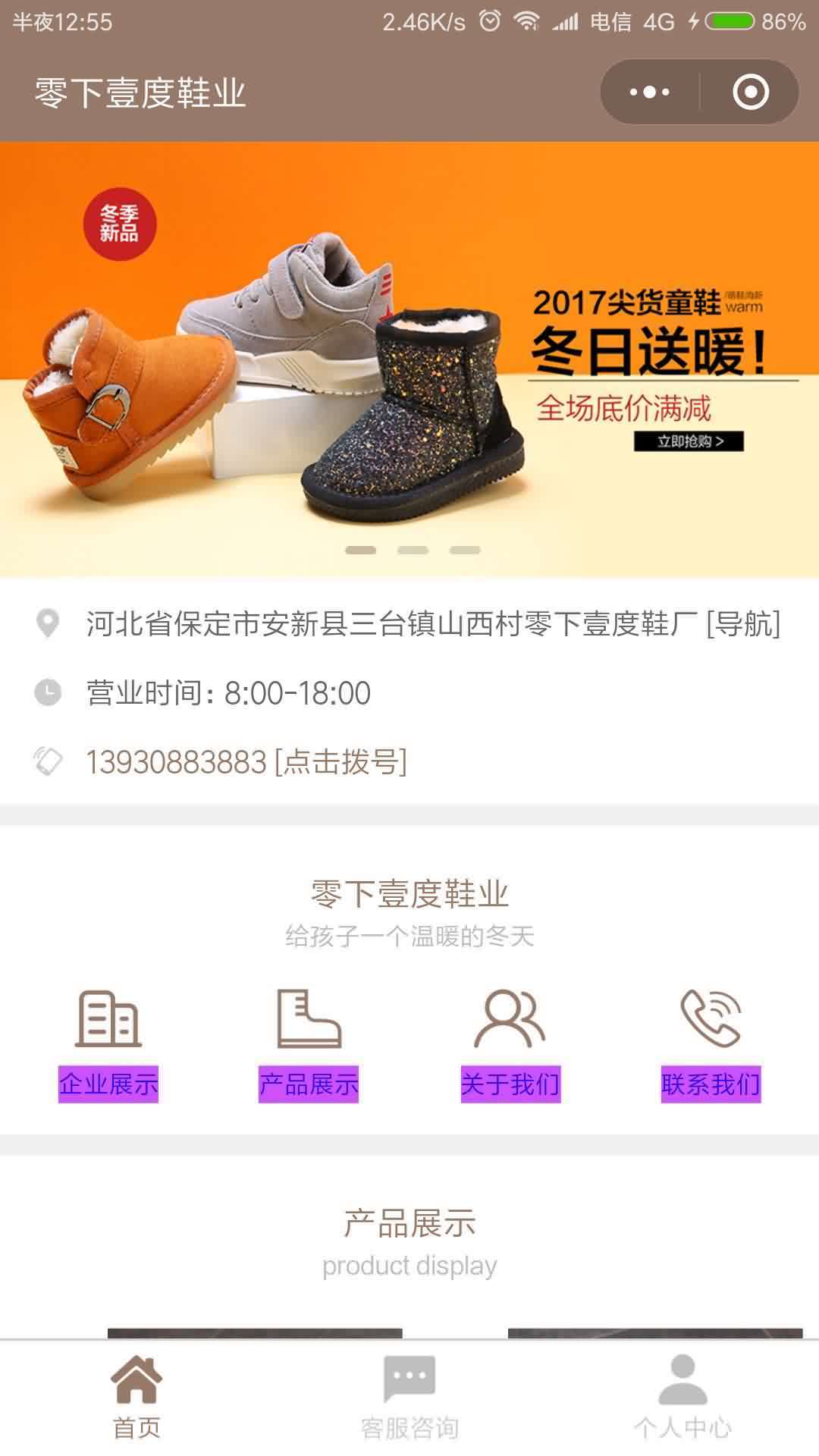Viewport: 819px width, 1456px height.
Task: Dial 13930883883 via 点击拨号
Action: pyautogui.click(x=340, y=761)
